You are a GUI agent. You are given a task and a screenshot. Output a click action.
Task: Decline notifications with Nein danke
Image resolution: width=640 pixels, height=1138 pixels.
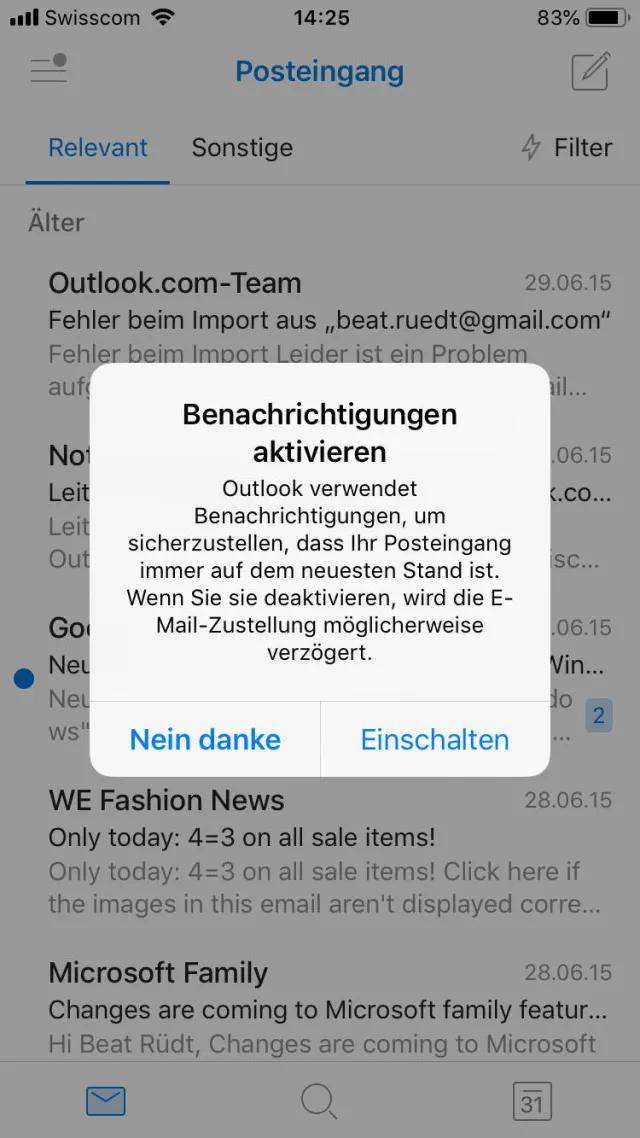click(205, 739)
